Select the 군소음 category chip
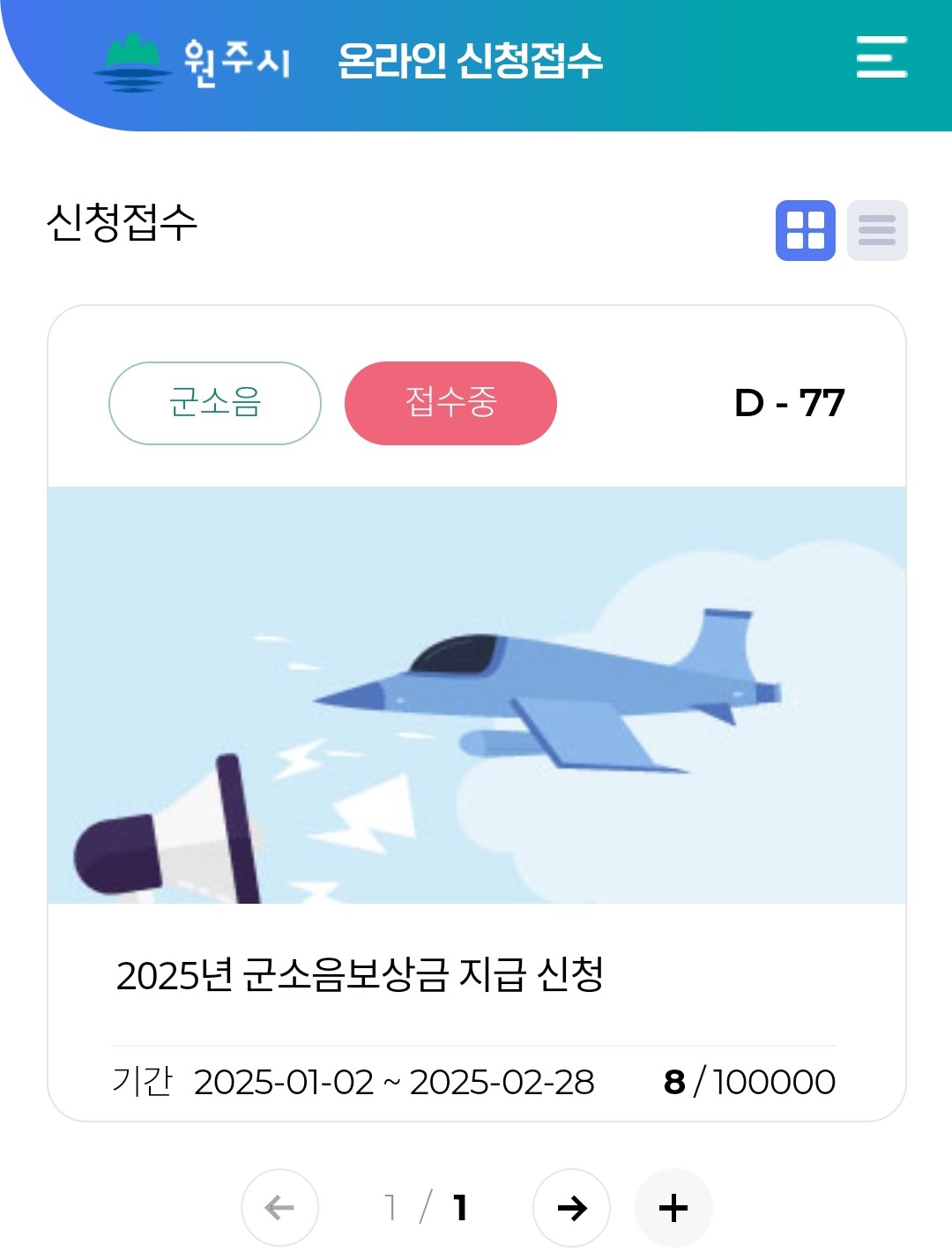Image resolution: width=952 pixels, height=1252 pixels. click(215, 403)
